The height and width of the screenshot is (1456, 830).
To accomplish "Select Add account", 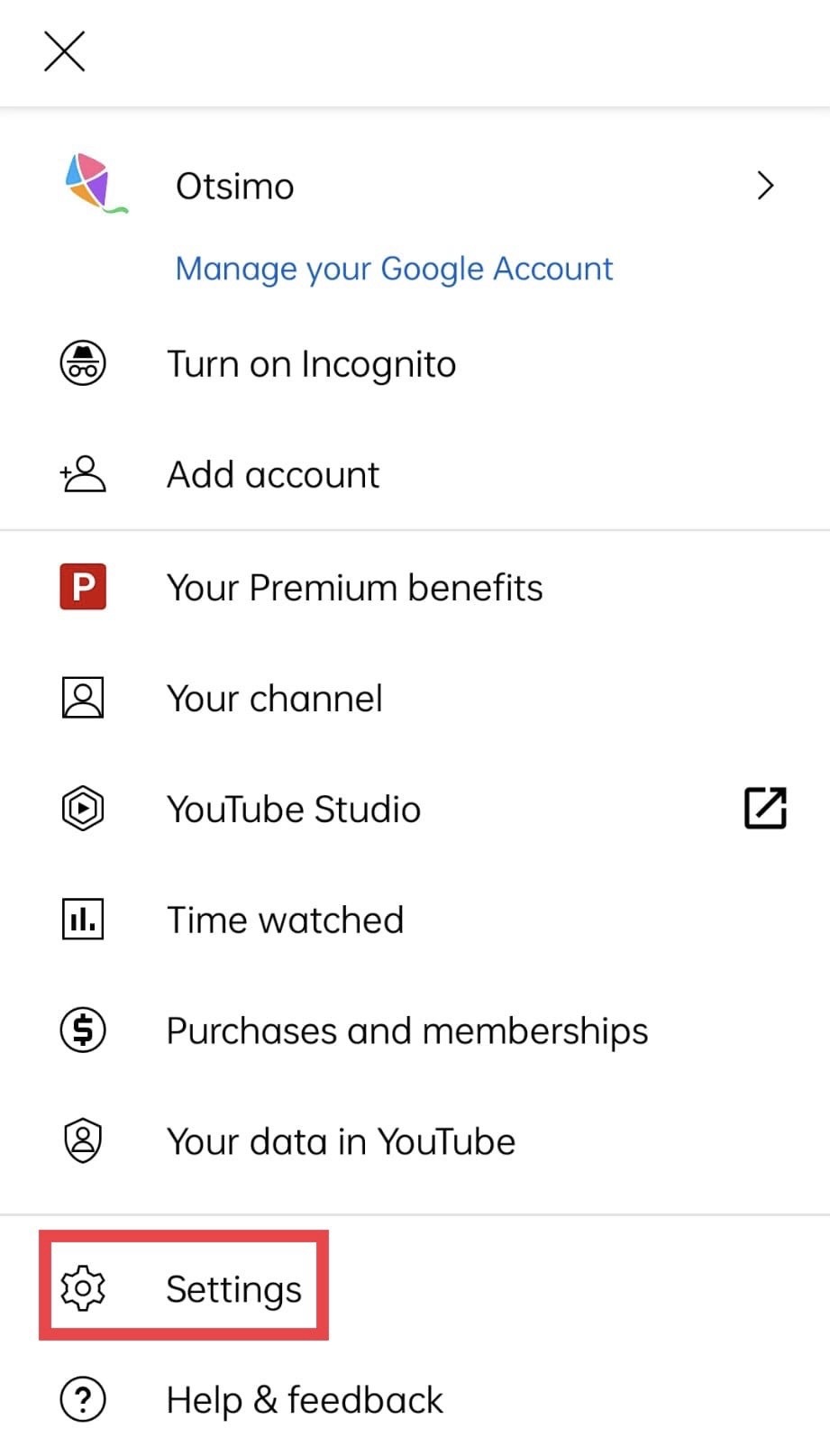I will pos(273,474).
